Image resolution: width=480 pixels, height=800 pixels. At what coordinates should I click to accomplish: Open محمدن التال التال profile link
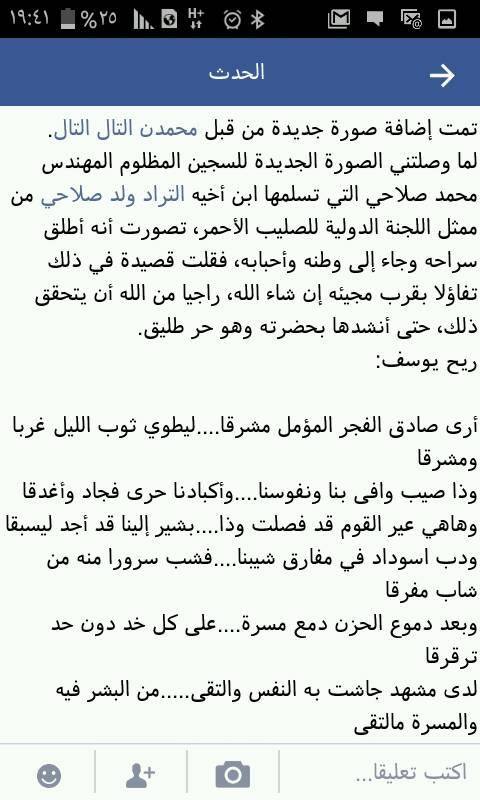tap(125, 129)
